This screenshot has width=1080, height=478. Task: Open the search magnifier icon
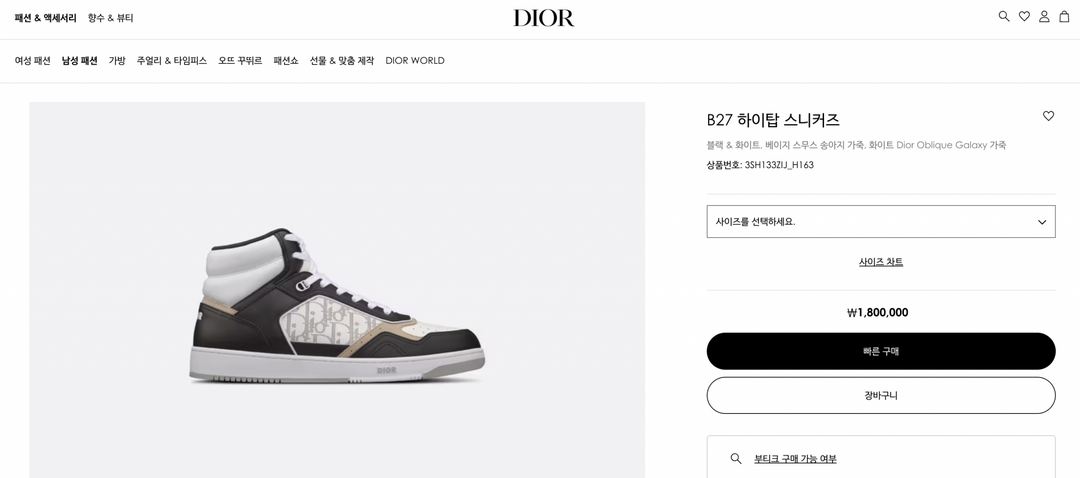coord(1004,16)
